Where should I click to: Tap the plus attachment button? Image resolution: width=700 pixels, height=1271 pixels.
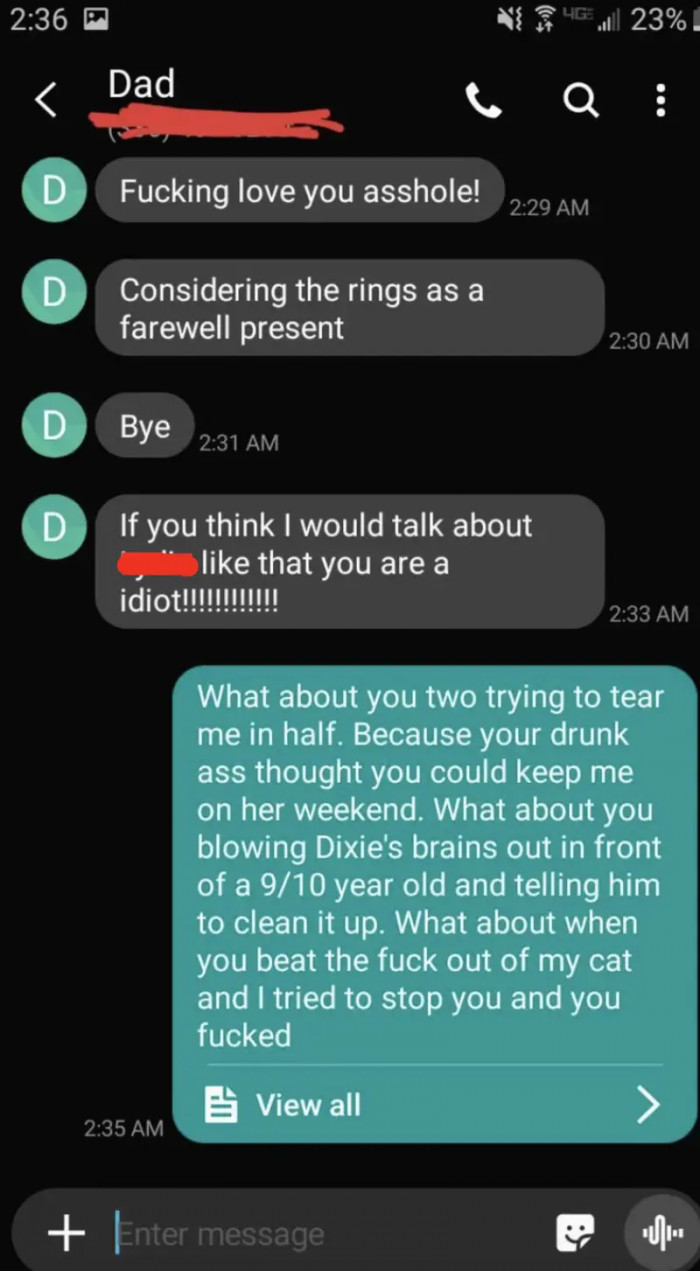coord(66,1232)
